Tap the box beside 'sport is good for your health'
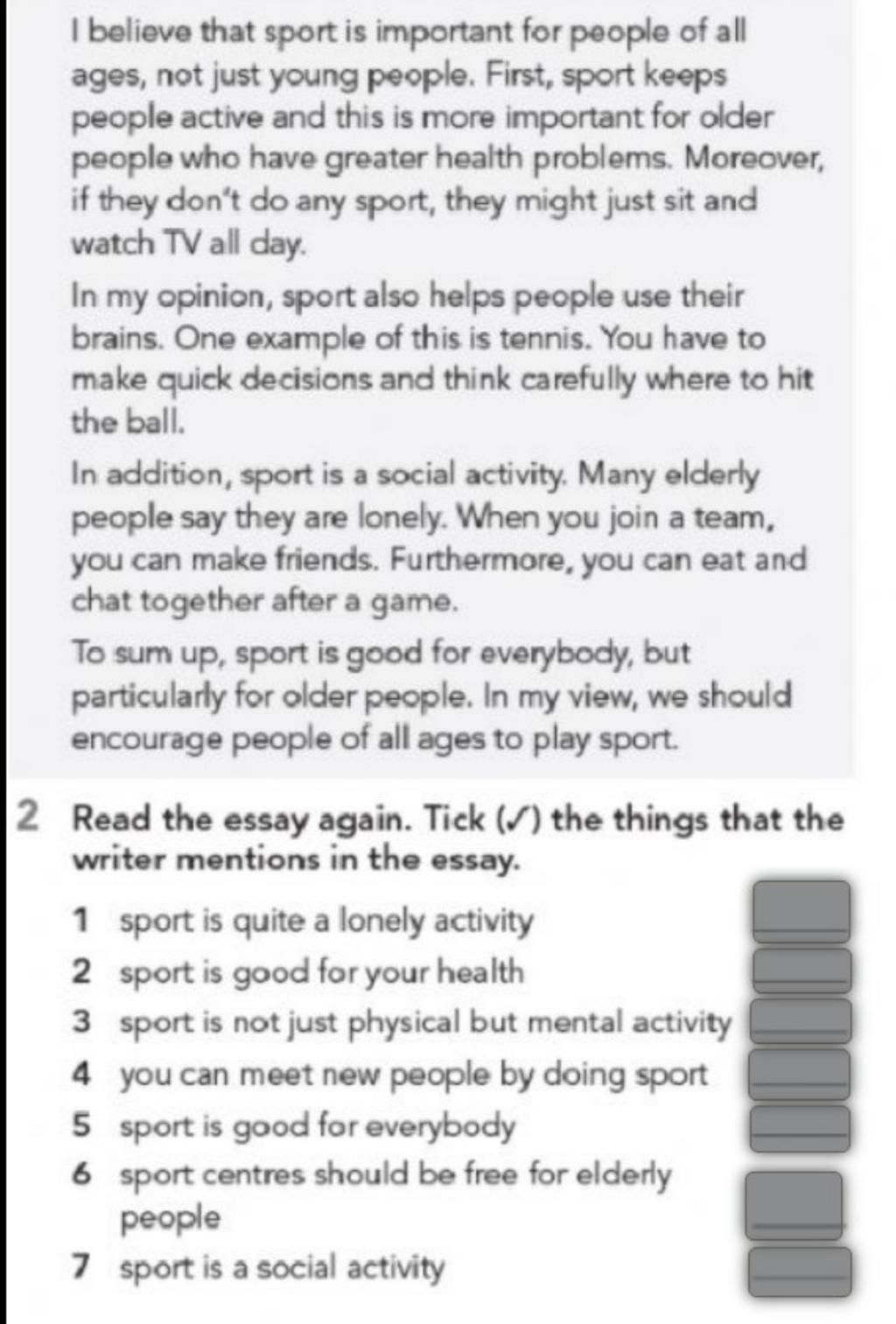 [x=801, y=970]
